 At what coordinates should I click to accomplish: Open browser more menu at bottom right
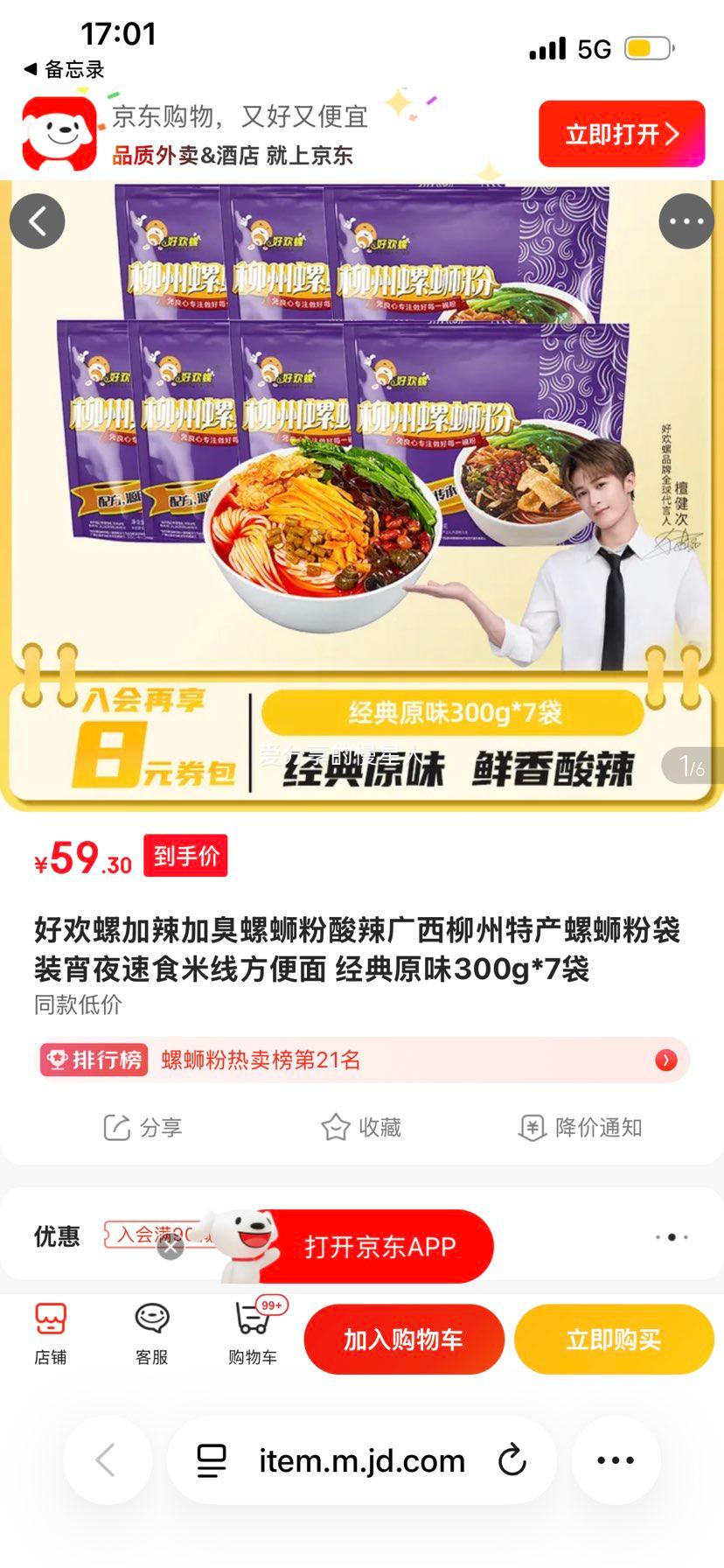(616, 1459)
